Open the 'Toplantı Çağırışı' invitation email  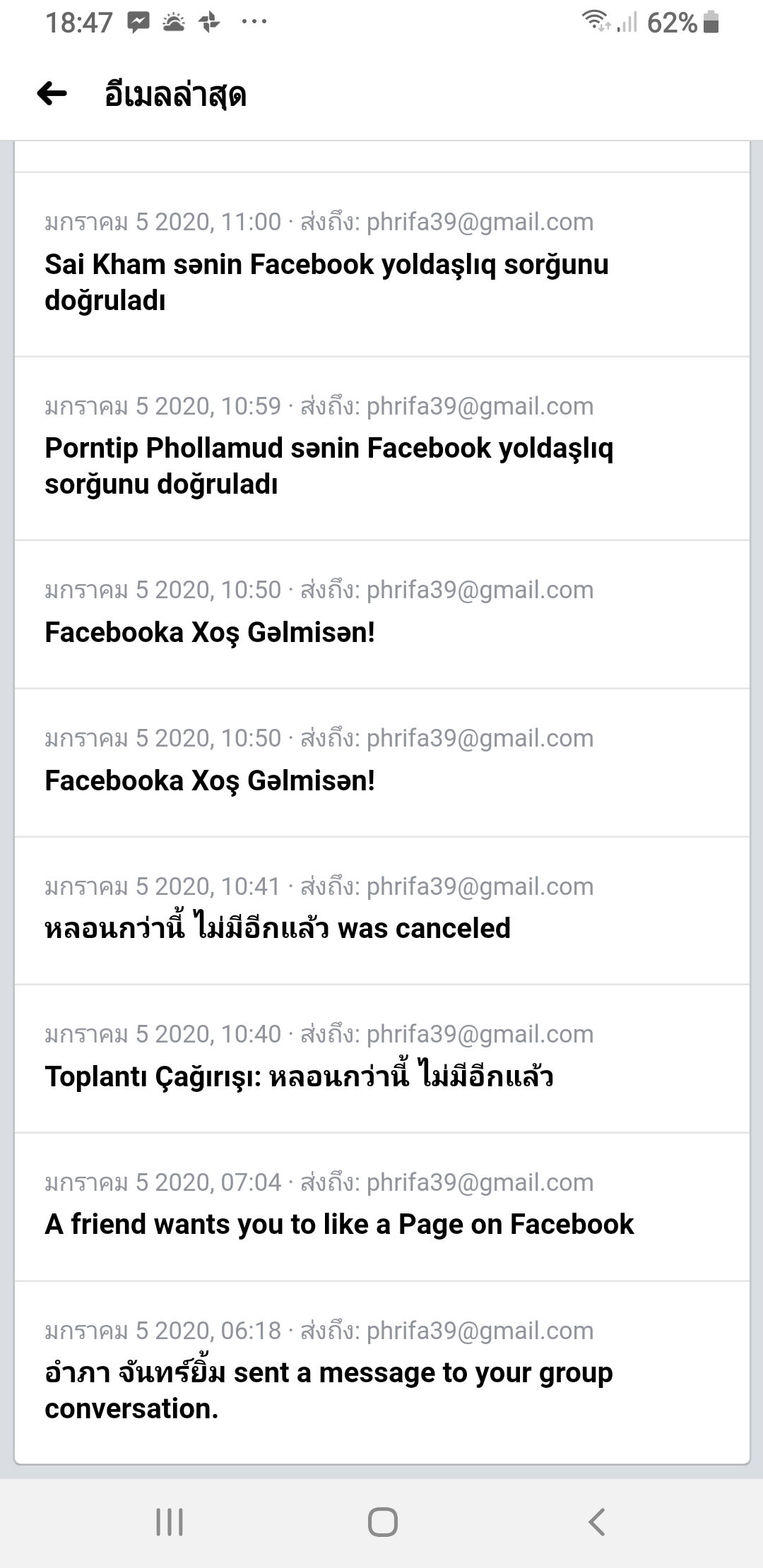381,1059
